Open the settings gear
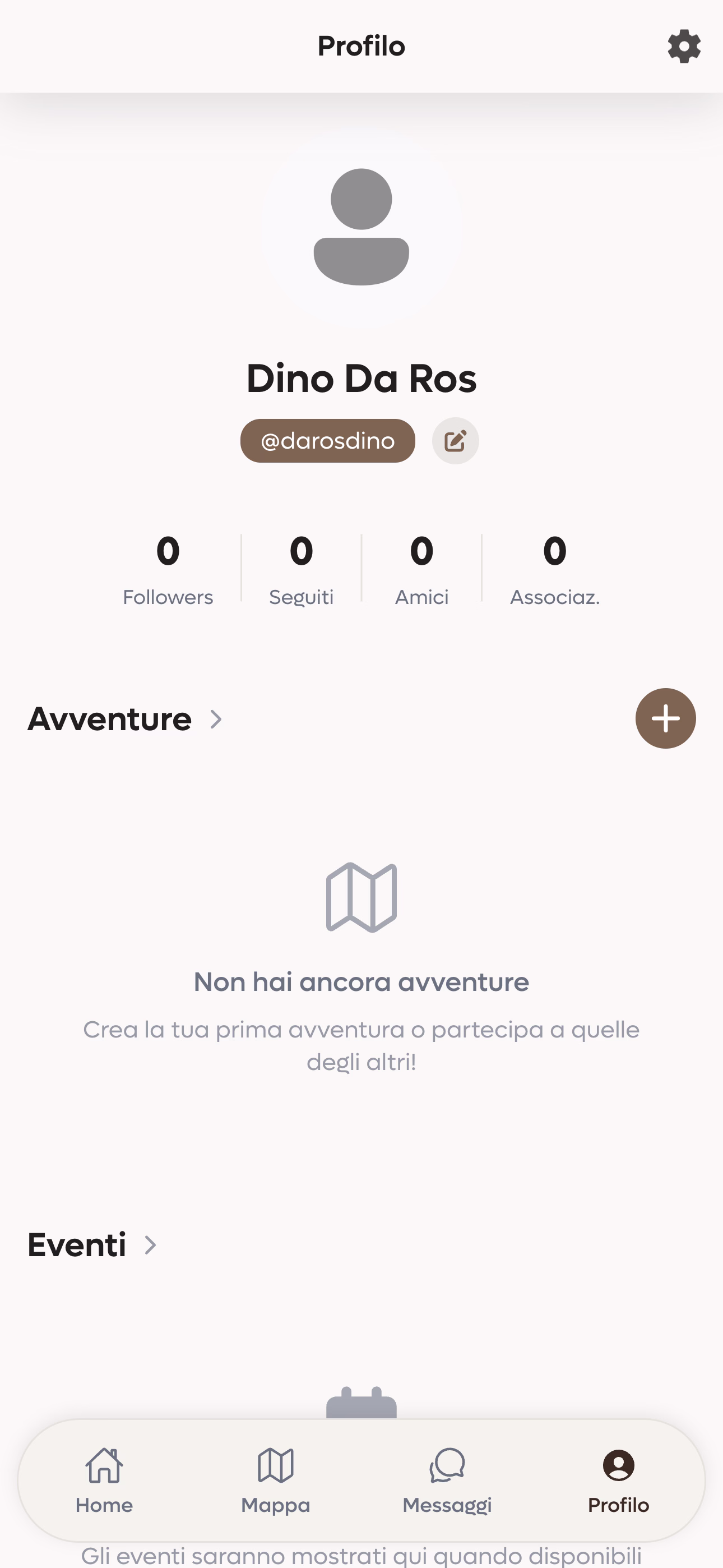723x1568 pixels. pos(684,46)
